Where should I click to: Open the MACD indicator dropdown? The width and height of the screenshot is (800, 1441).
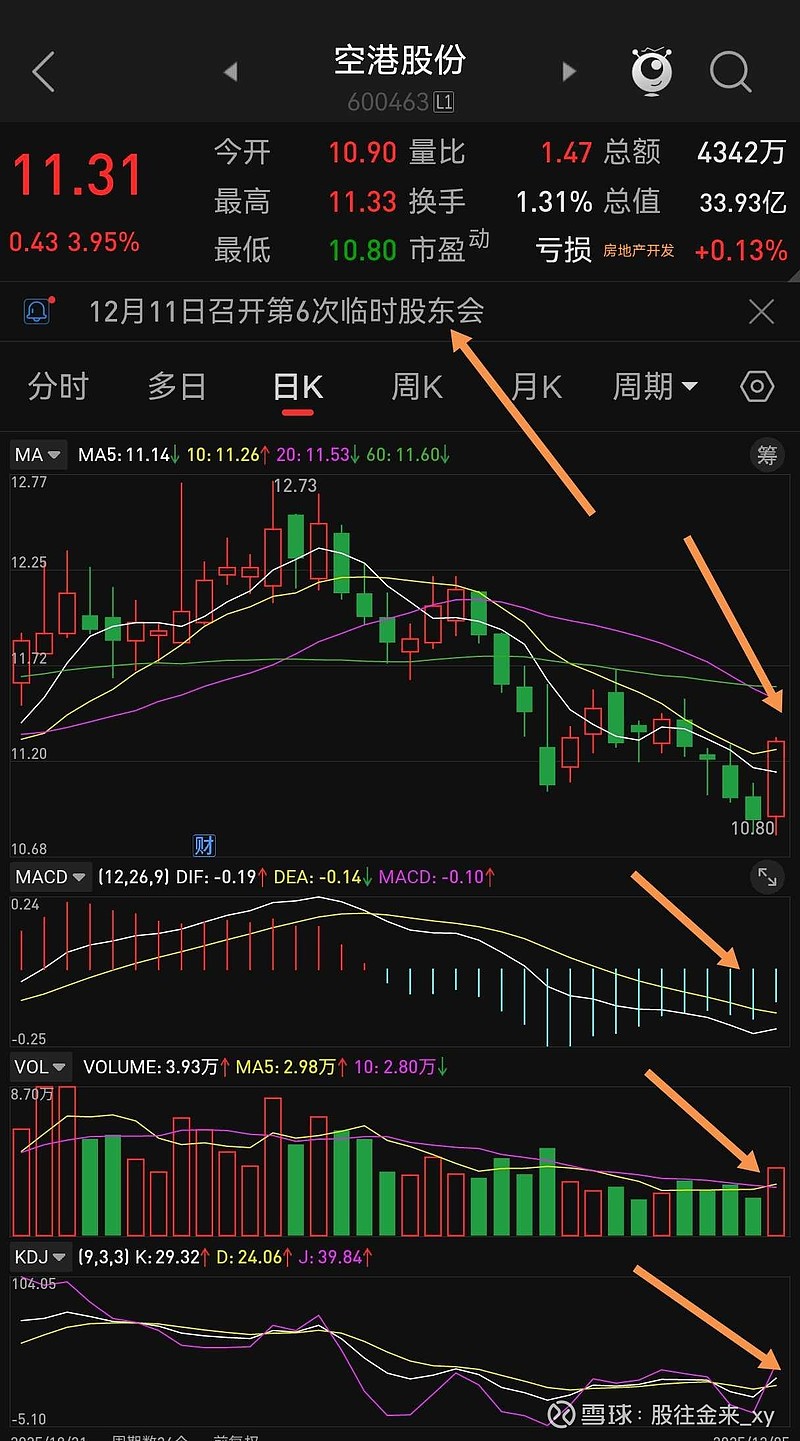50,877
